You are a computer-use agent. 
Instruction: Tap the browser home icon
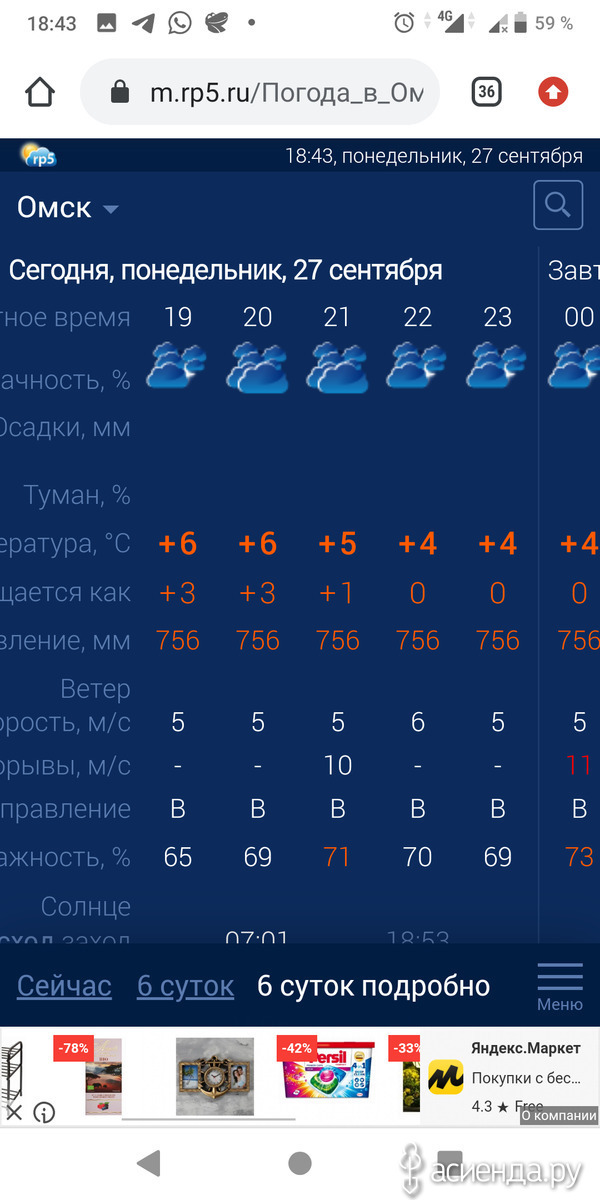tap(40, 93)
